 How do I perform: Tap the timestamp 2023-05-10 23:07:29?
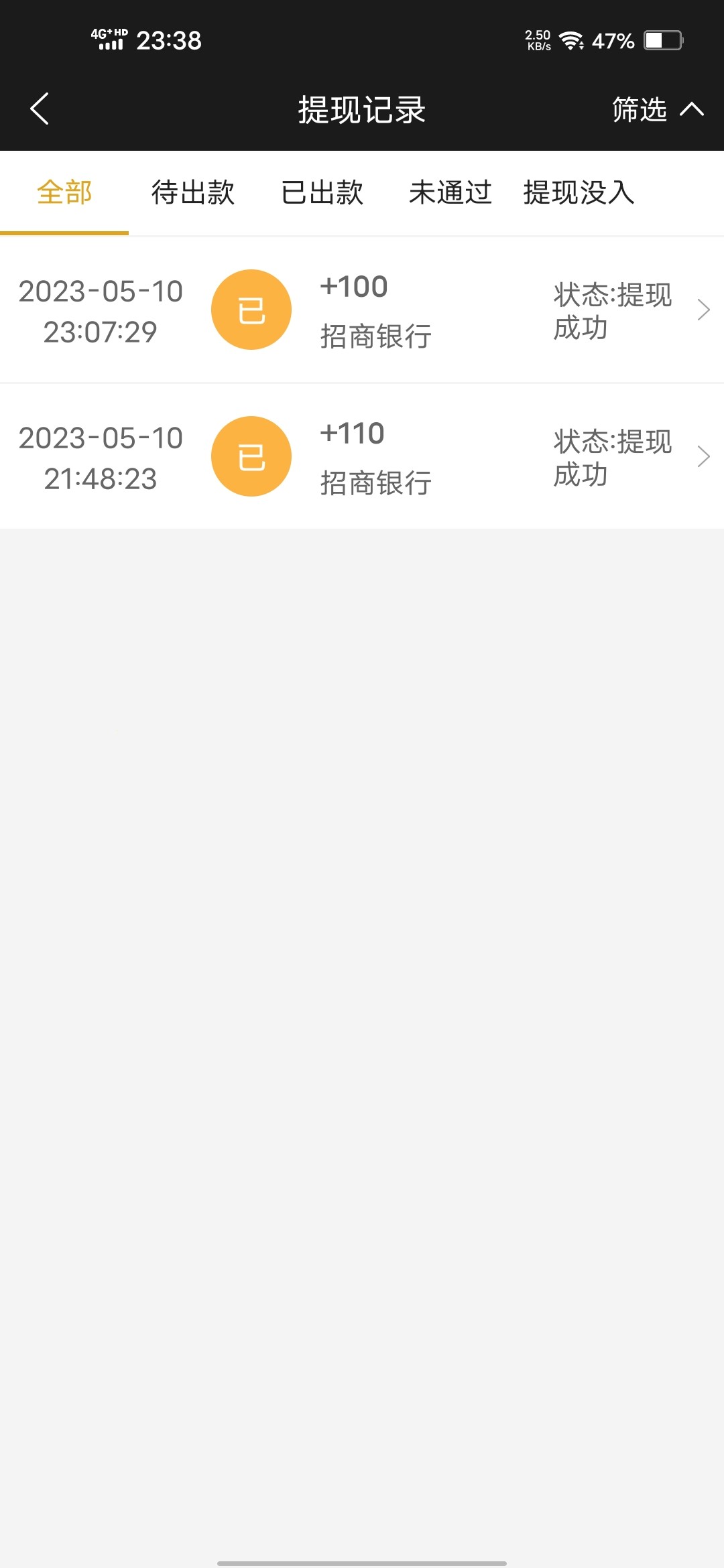click(101, 310)
